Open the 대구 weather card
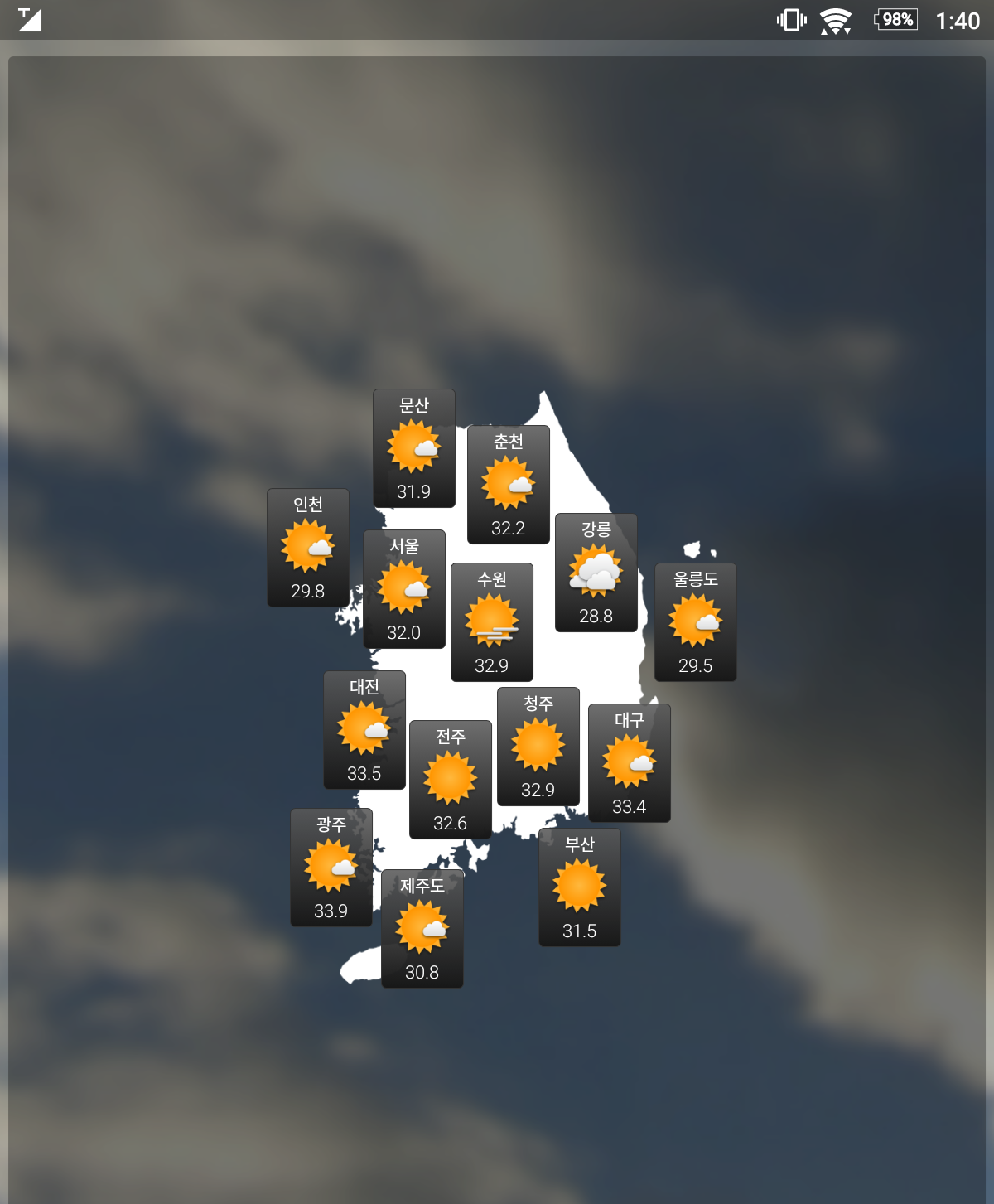 click(x=629, y=762)
